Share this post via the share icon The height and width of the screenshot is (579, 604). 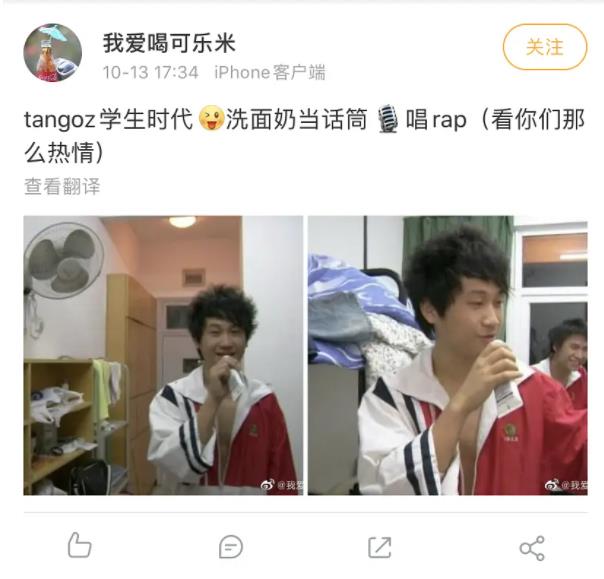click(x=531, y=546)
